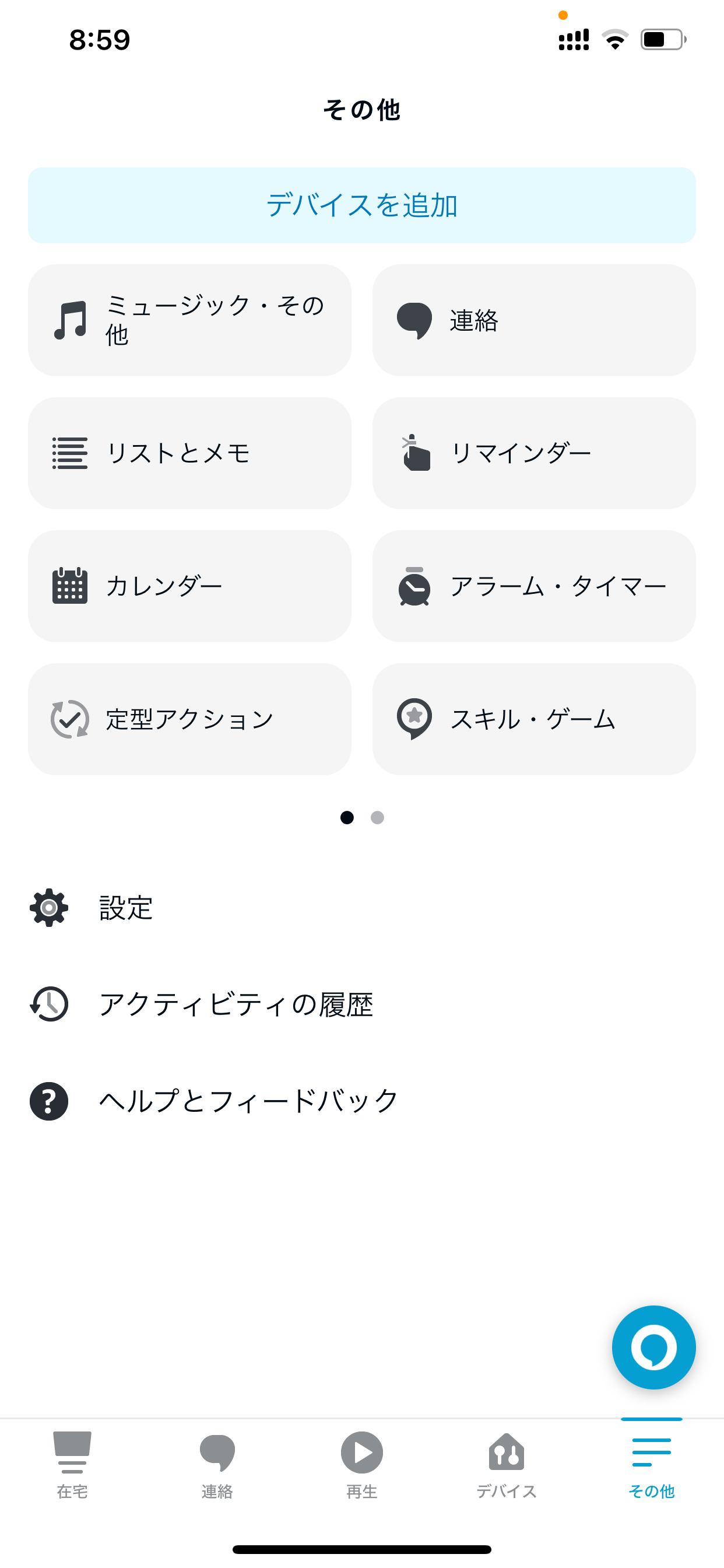Open 設定 settings row
724x1568 pixels.
click(362, 908)
